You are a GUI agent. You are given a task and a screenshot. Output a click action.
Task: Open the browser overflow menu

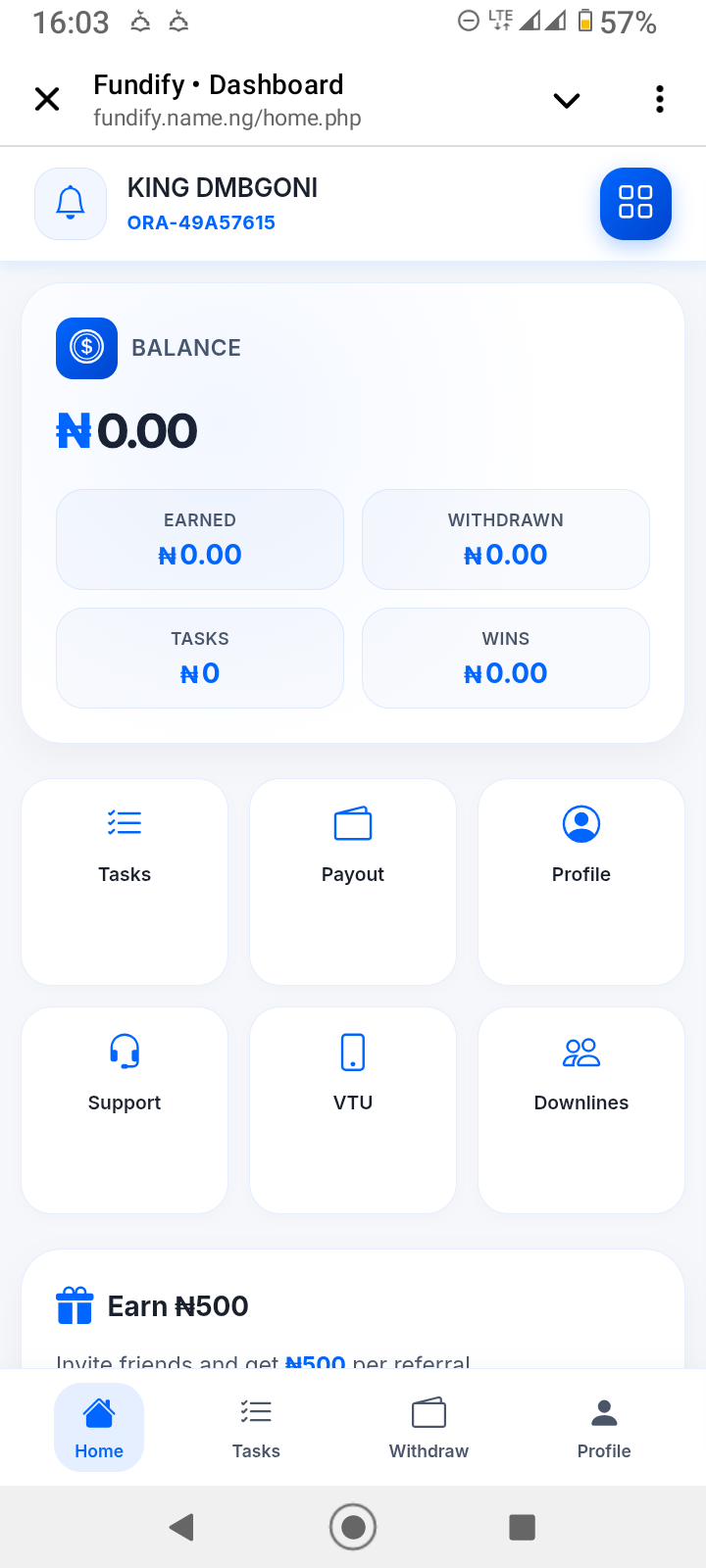point(660,99)
